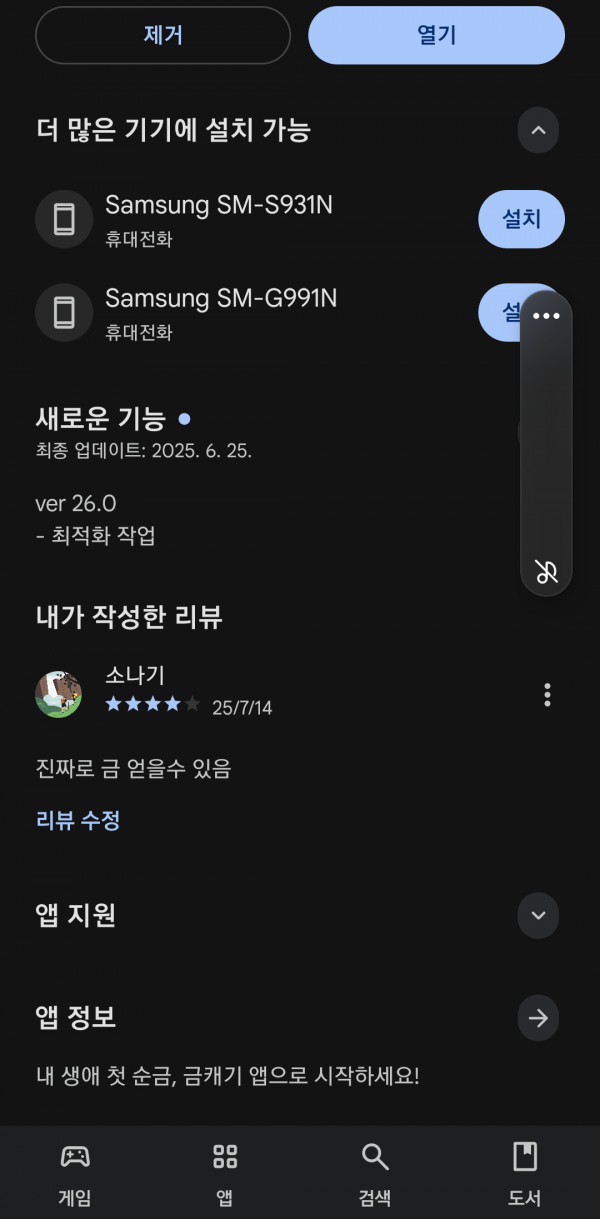Screen dimensions: 600x1219
Task: Go to the 검색 tab
Action: point(375,1173)
